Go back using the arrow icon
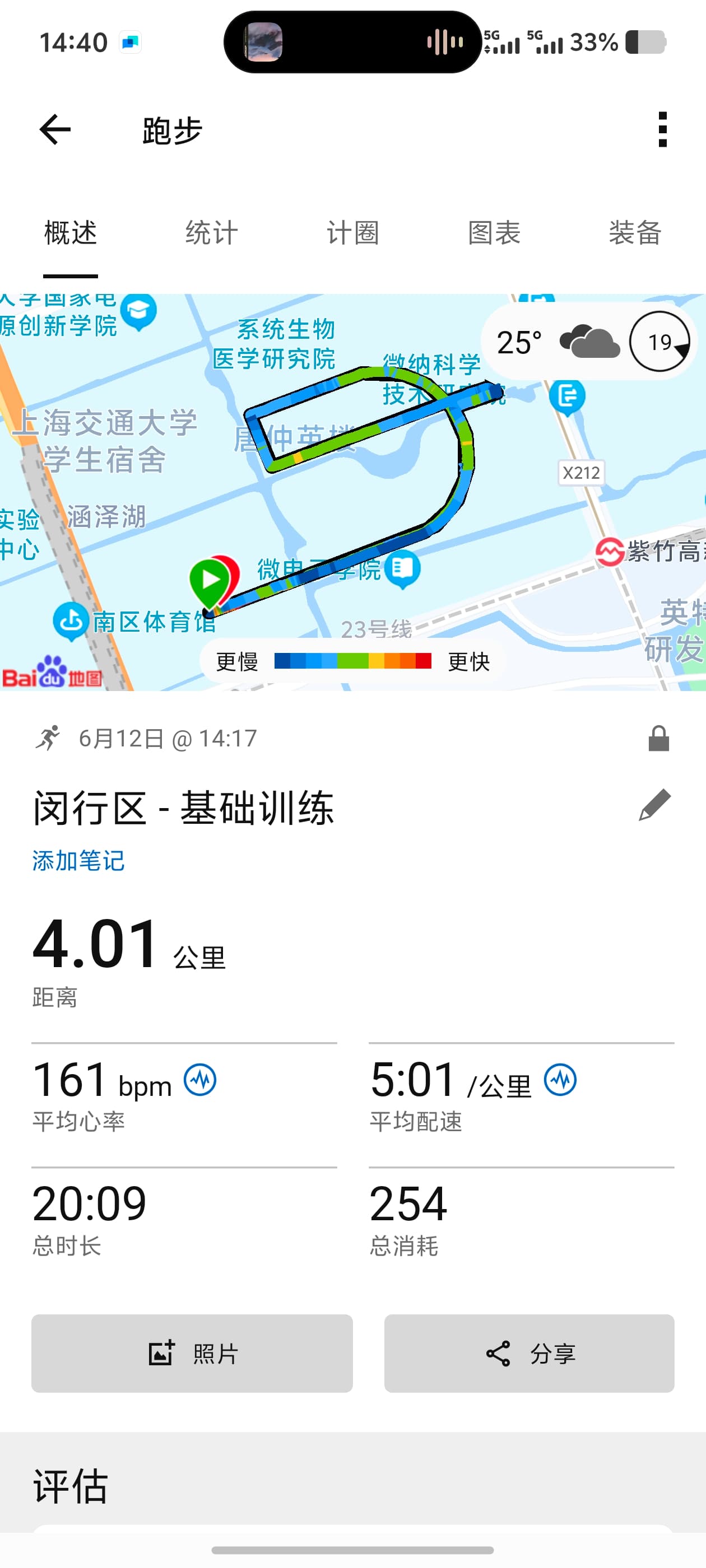The width and height of the screenshot is (706, 1568). click(x=55, y=130)
